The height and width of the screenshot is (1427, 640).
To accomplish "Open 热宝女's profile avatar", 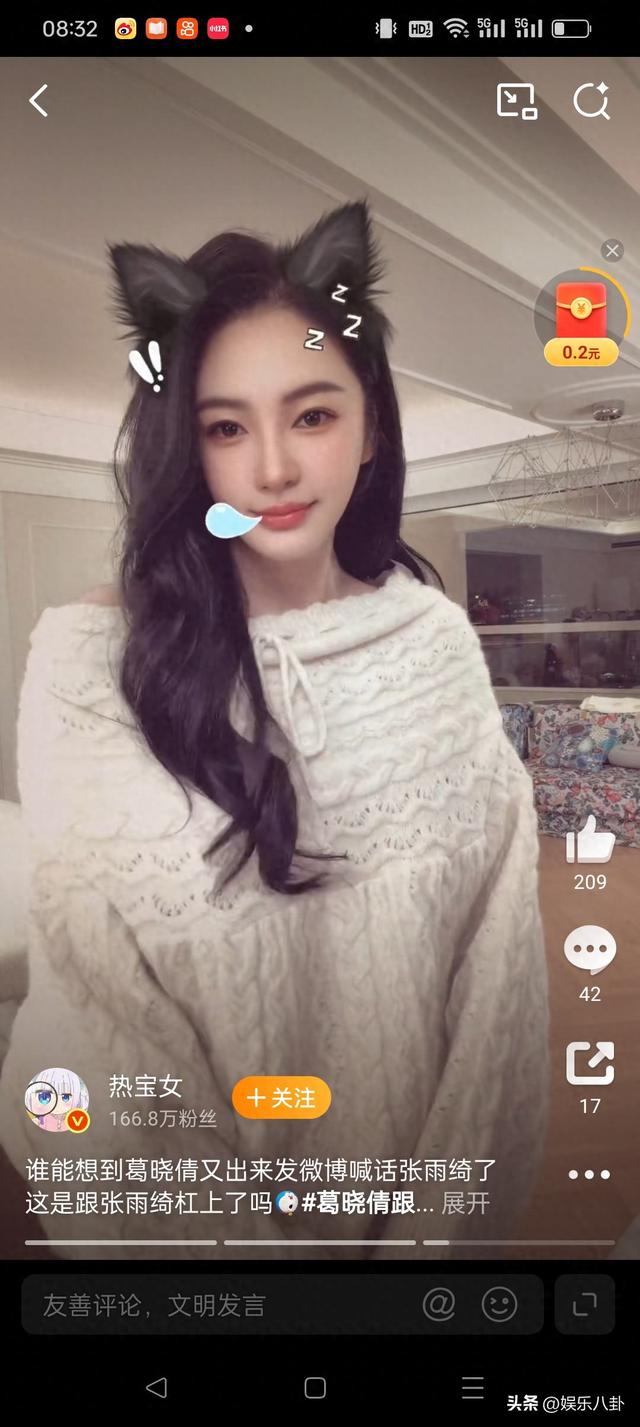I will 56,1099.
